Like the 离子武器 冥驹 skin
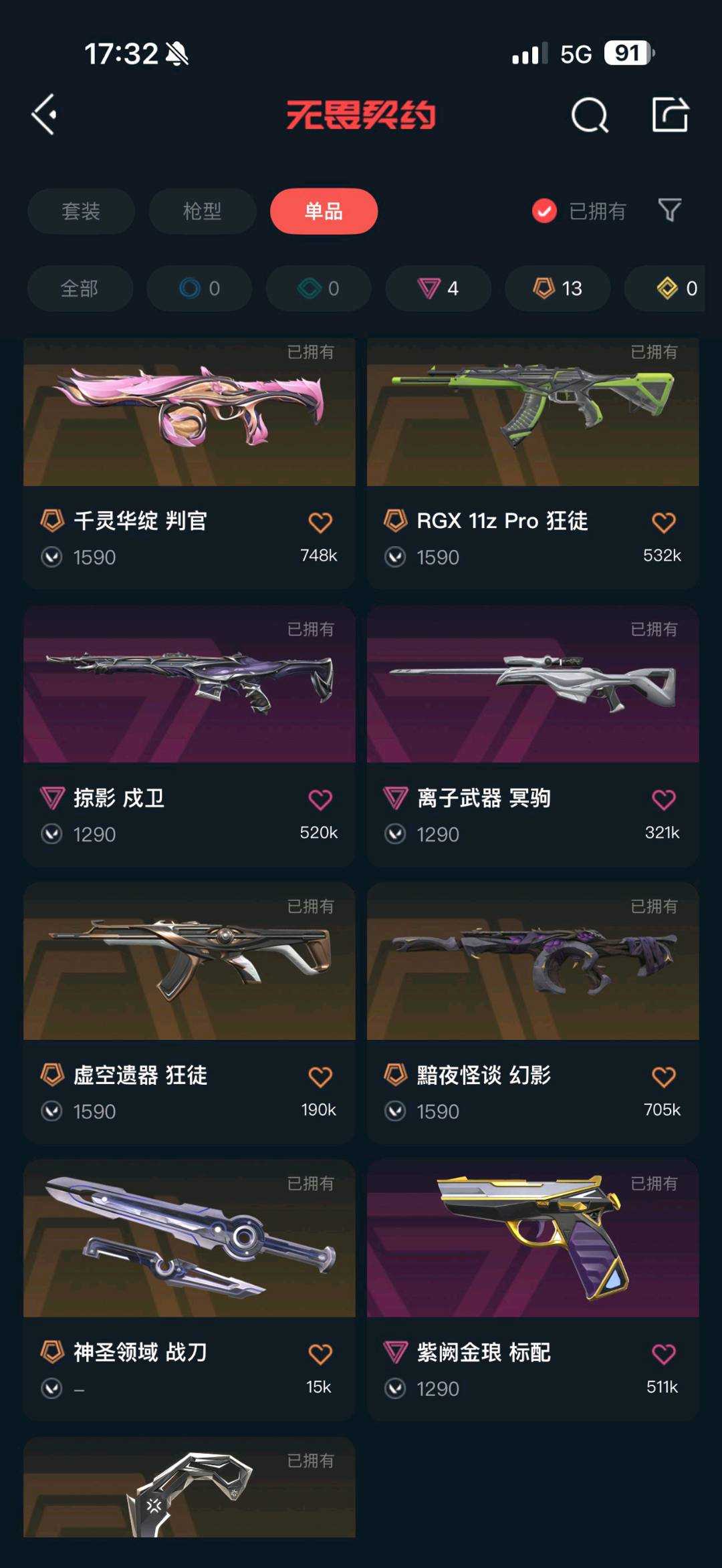This screenshot has height=1568, width=722. click(x=663, y=800)
